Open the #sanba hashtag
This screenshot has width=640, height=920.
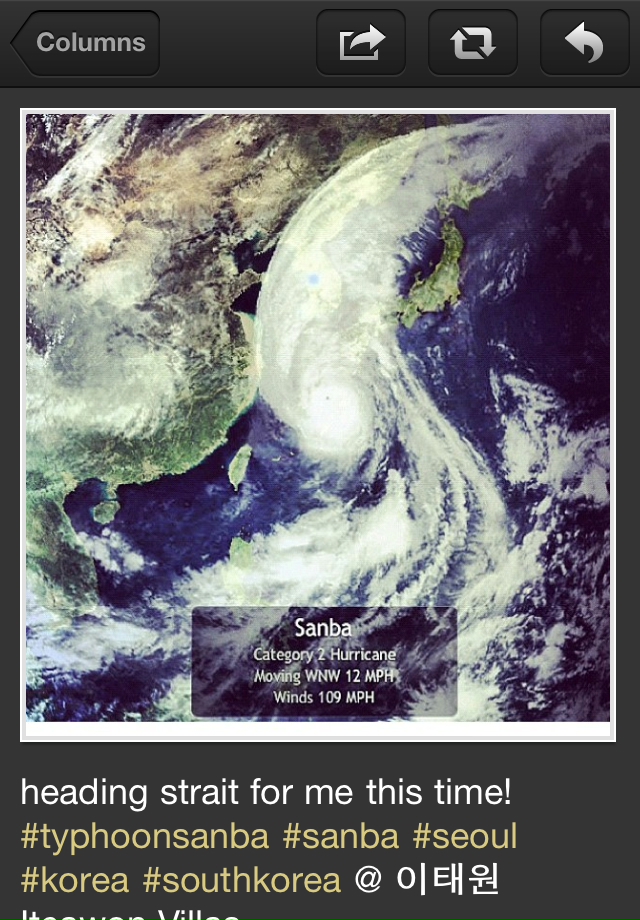pos(340,836)
